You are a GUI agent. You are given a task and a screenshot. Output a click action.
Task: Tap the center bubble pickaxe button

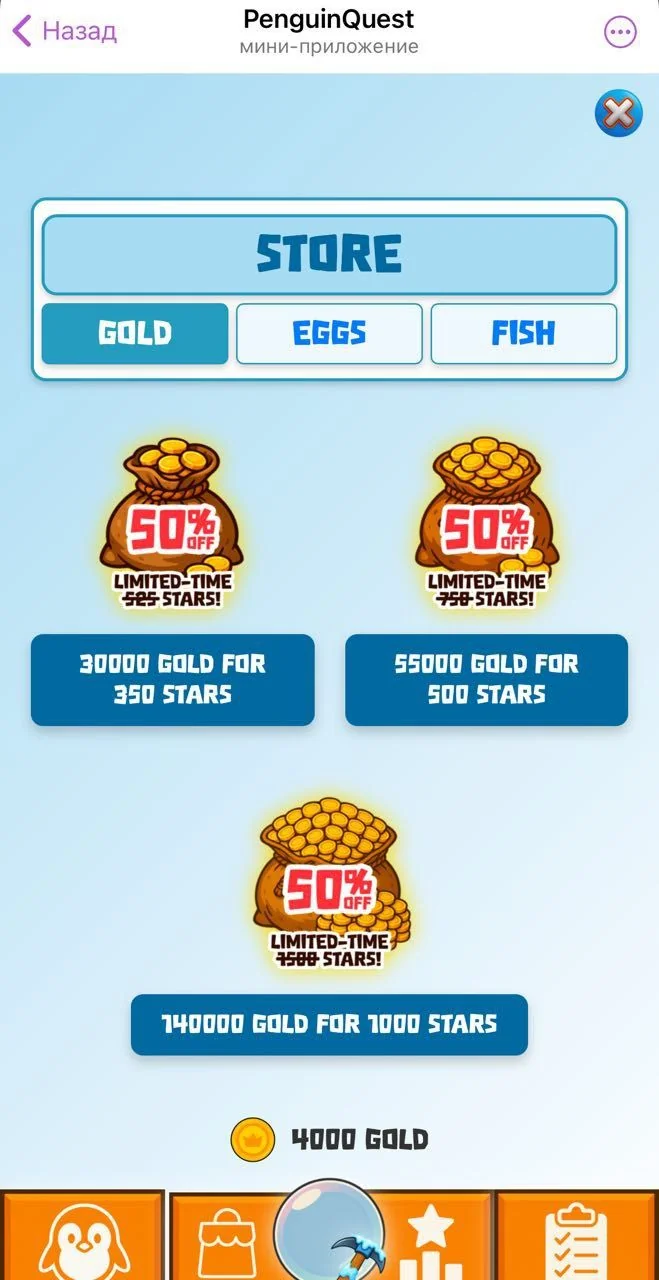tap(329, 1232)
